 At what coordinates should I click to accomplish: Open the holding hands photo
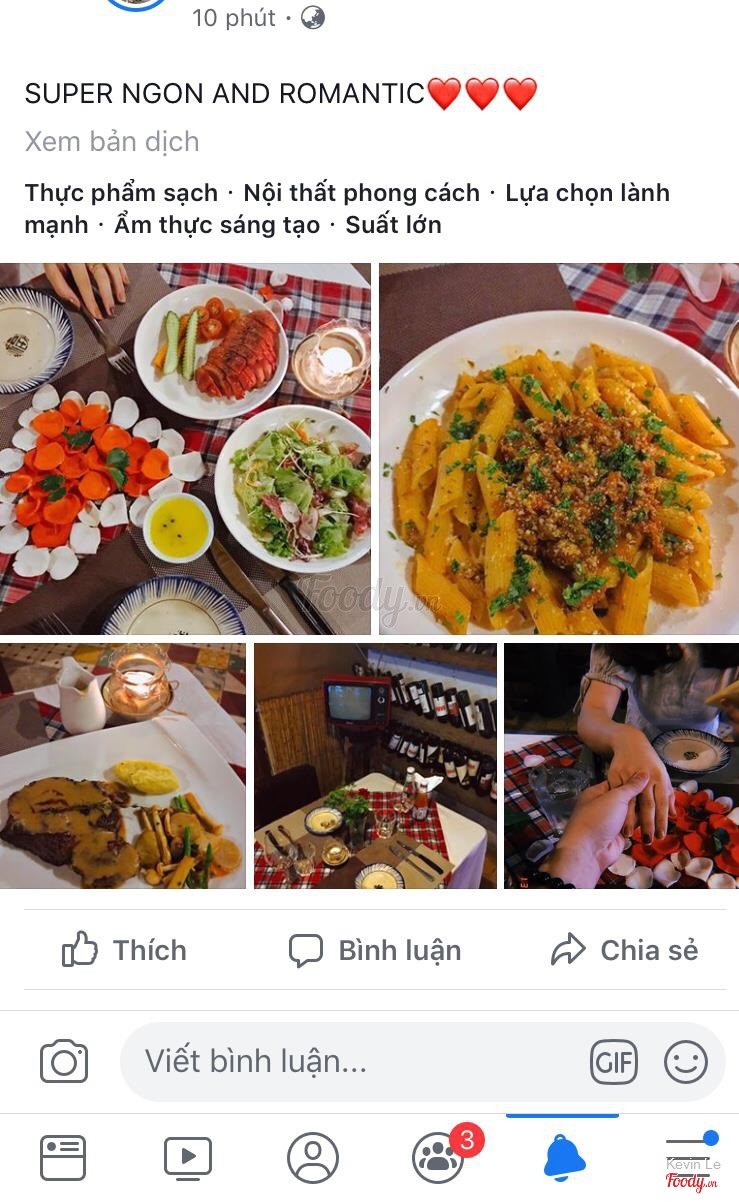(621, 765)
